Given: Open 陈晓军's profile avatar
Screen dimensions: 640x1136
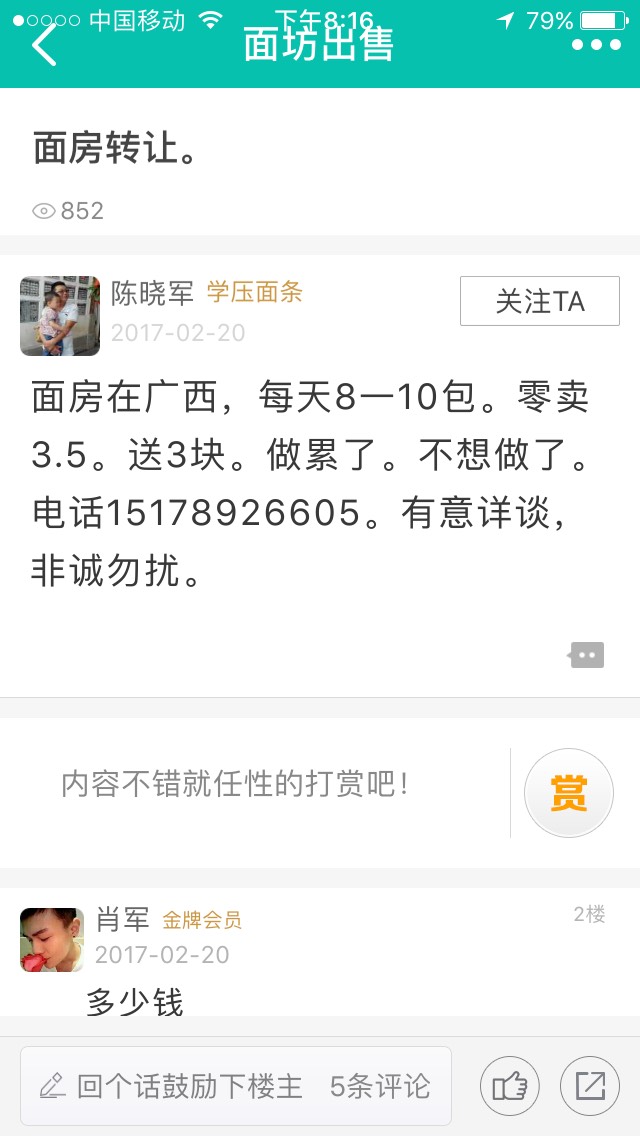Looking at the screenshot, I should click(60, 316).
